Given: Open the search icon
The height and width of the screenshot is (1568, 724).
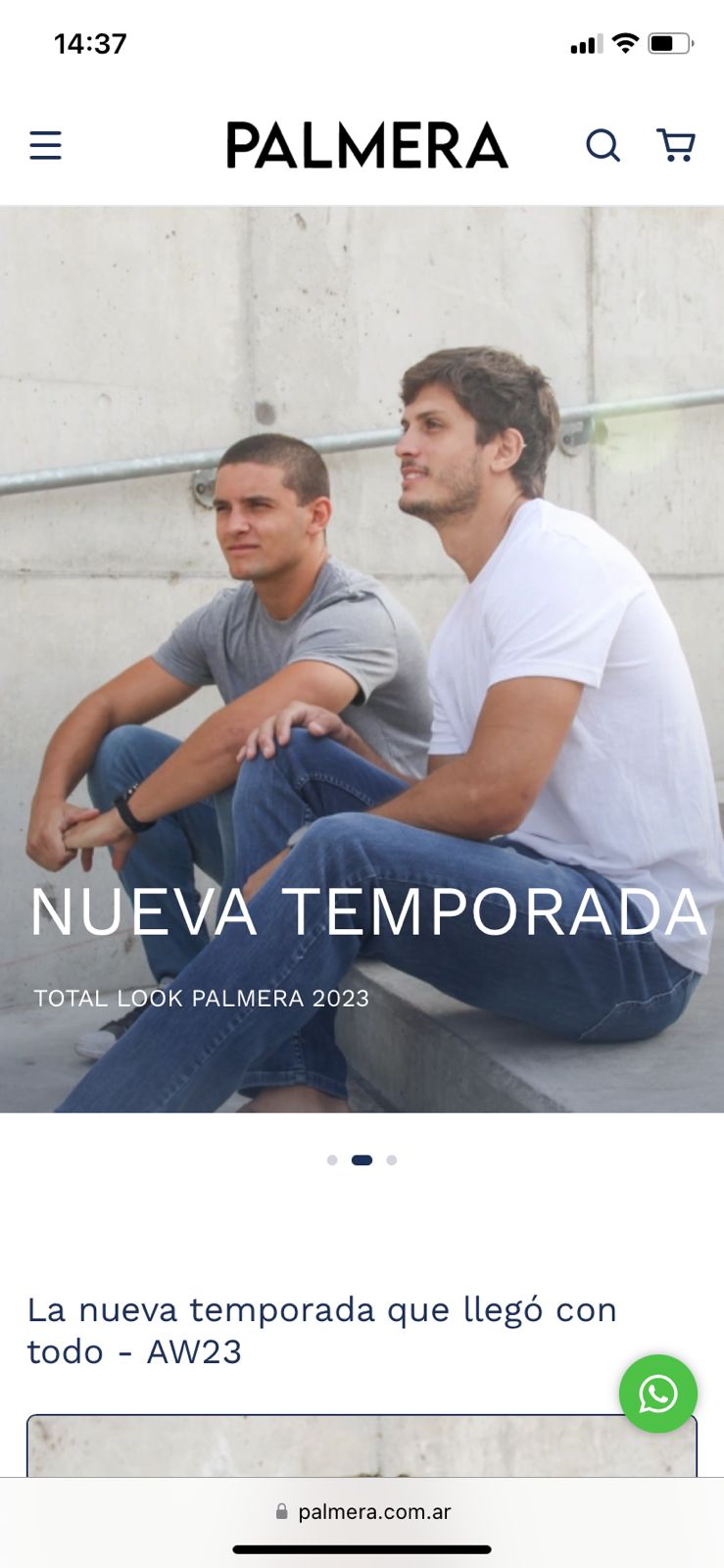Looking at the screenshot, I should 603,146.
